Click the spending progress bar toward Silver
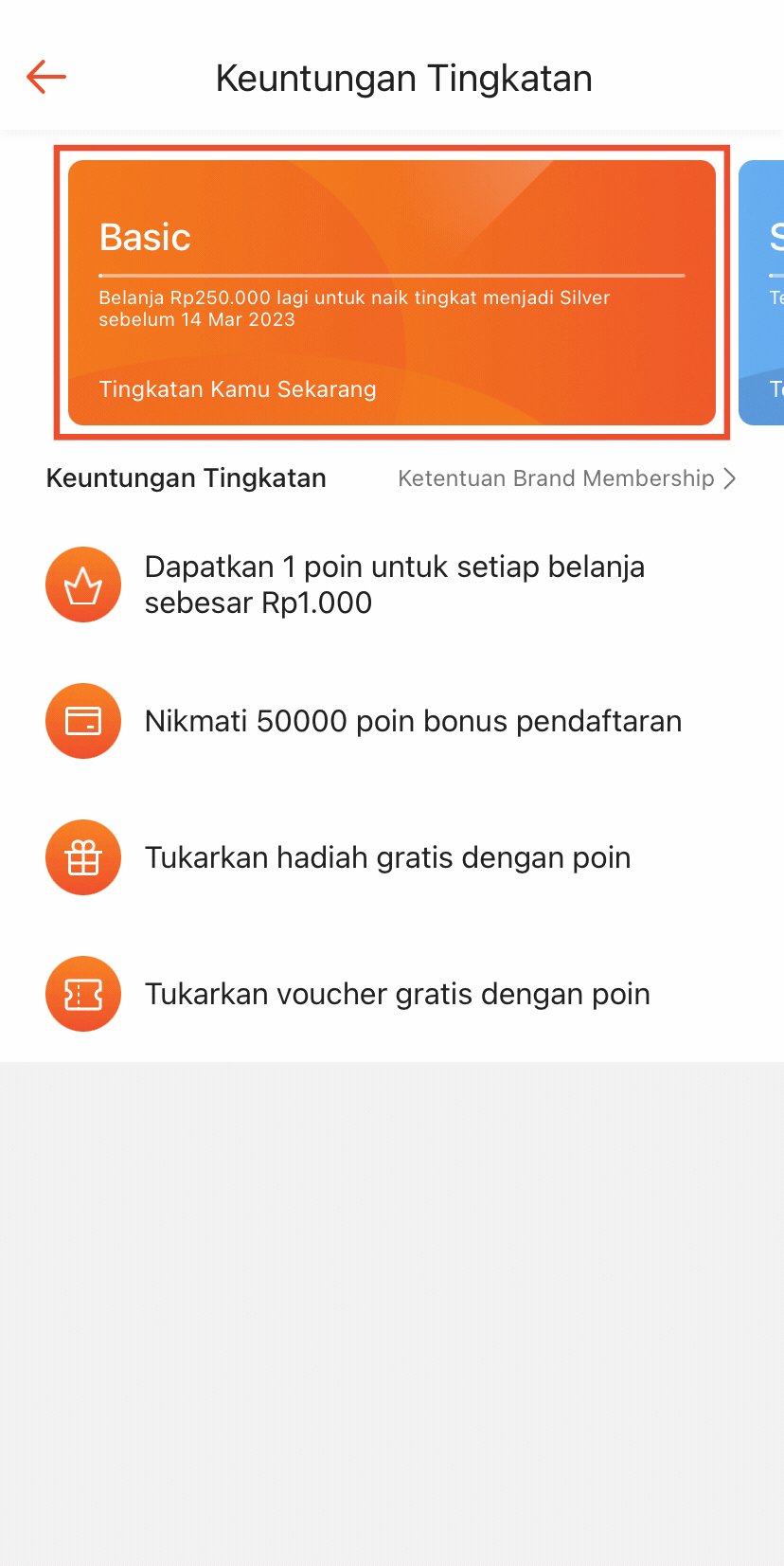This screenshot has height=1566, width=784. pos(392,276)
